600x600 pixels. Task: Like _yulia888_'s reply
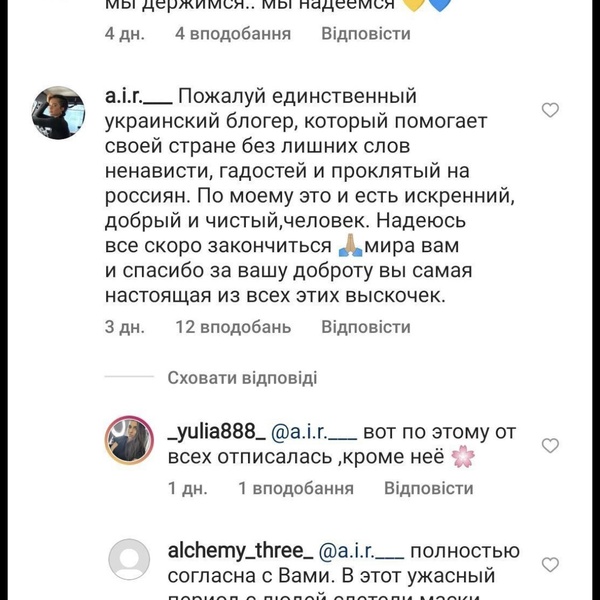click(549, 444)
